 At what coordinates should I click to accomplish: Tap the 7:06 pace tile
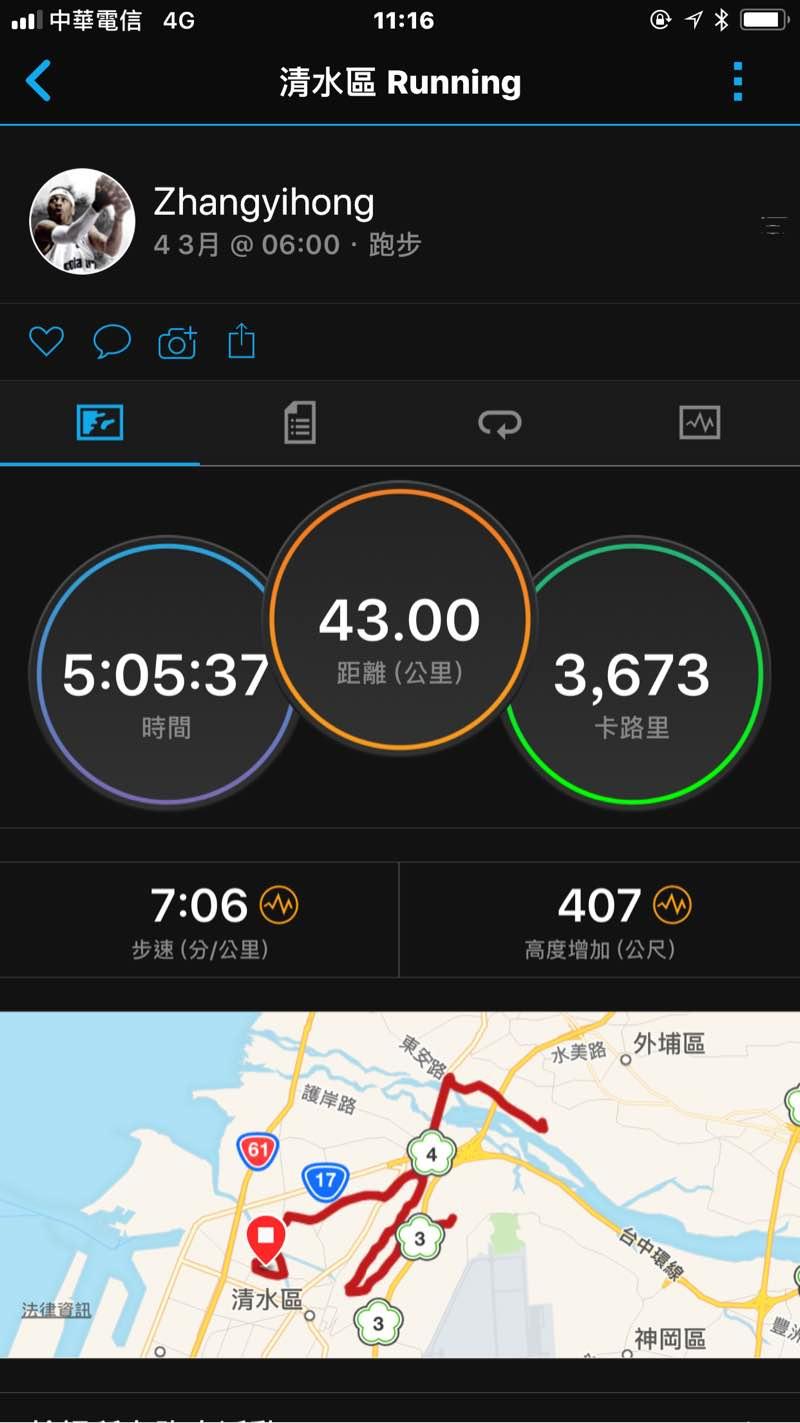200,920
